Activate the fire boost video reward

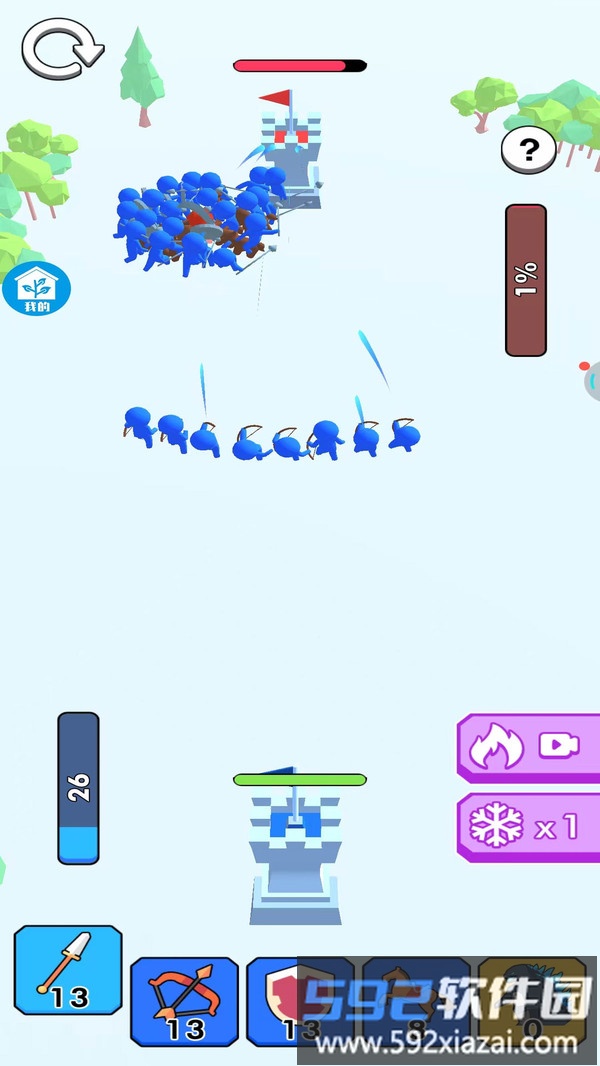pos(528,747)
